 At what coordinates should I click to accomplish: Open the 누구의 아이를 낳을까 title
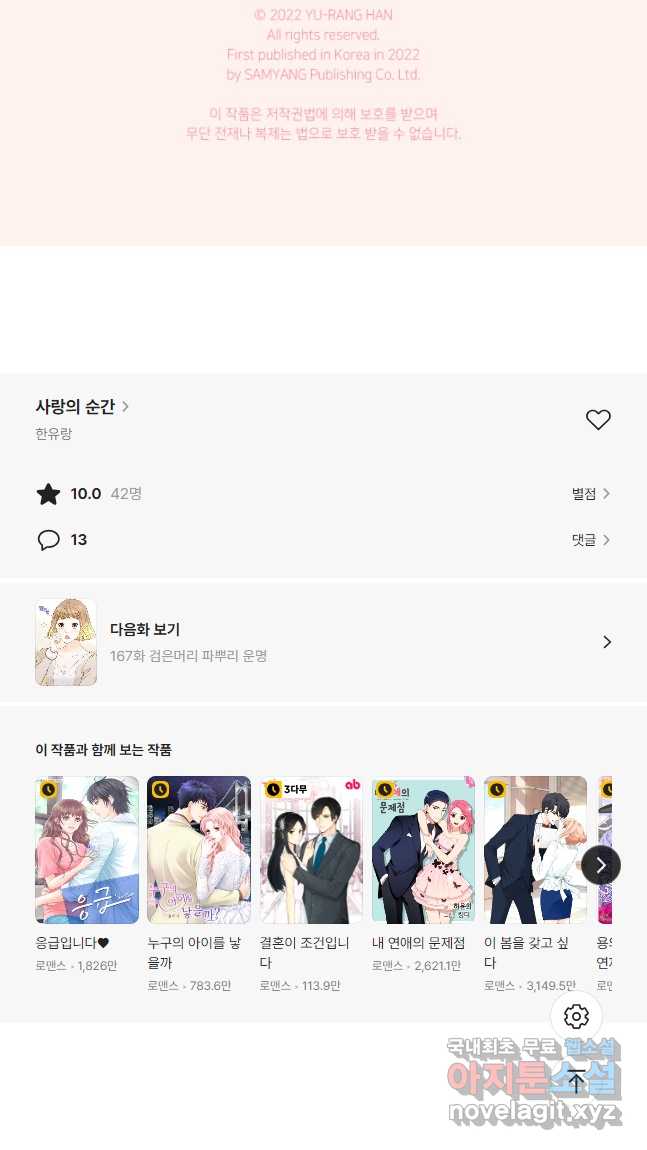[x=199, y=850]
